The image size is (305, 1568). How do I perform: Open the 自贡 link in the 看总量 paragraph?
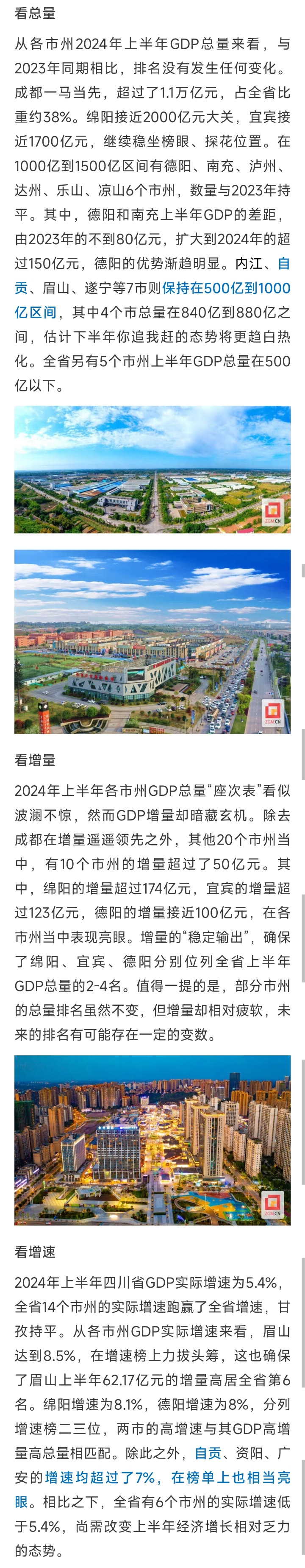[283, 264]
